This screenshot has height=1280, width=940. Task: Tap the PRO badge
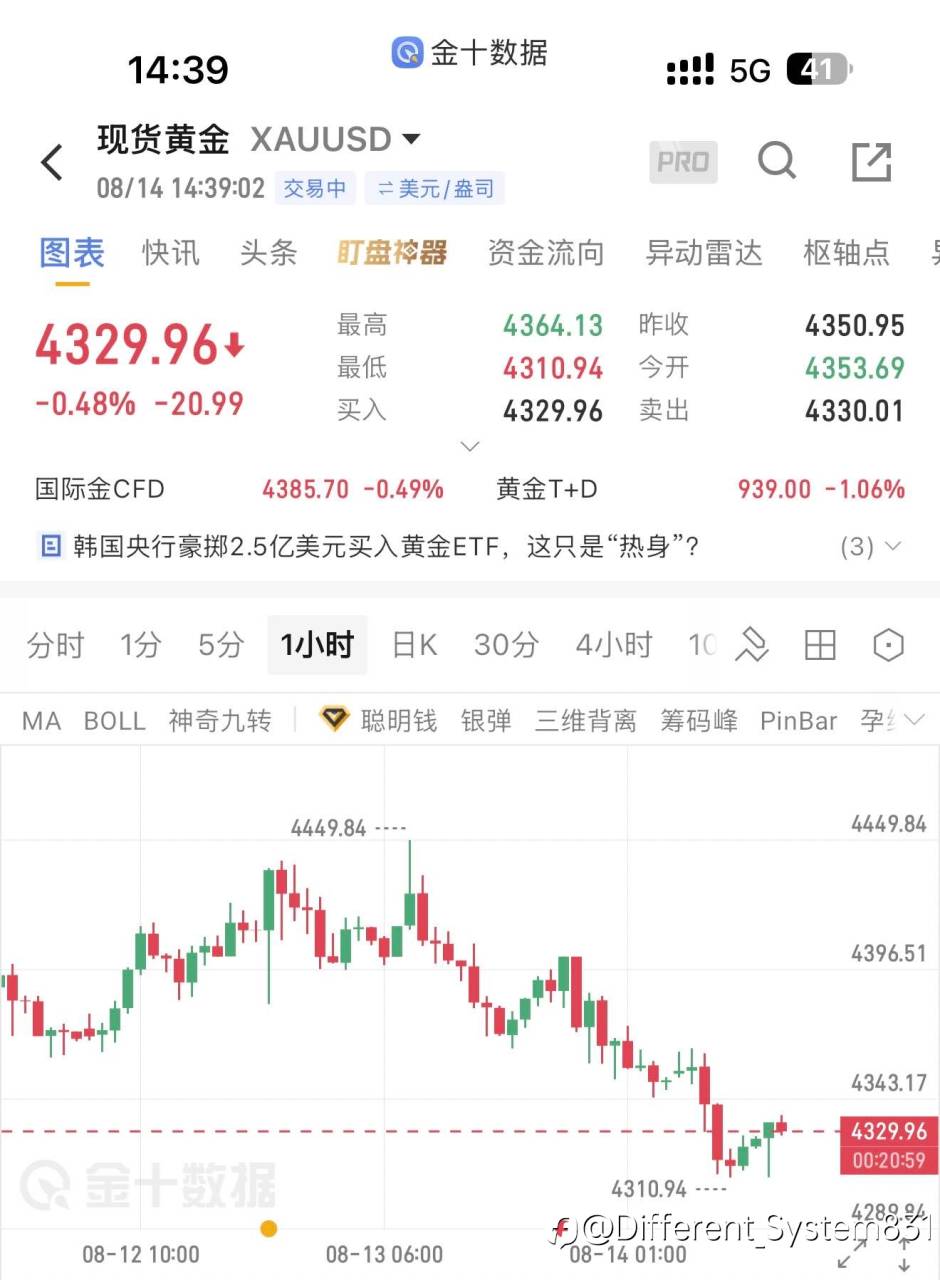tap(683, 161)
